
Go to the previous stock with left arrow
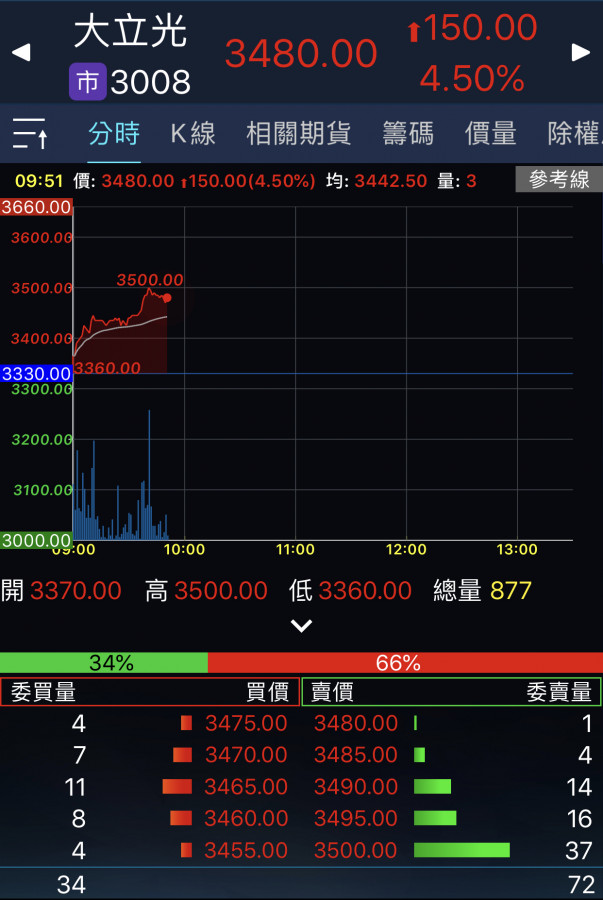21,53
